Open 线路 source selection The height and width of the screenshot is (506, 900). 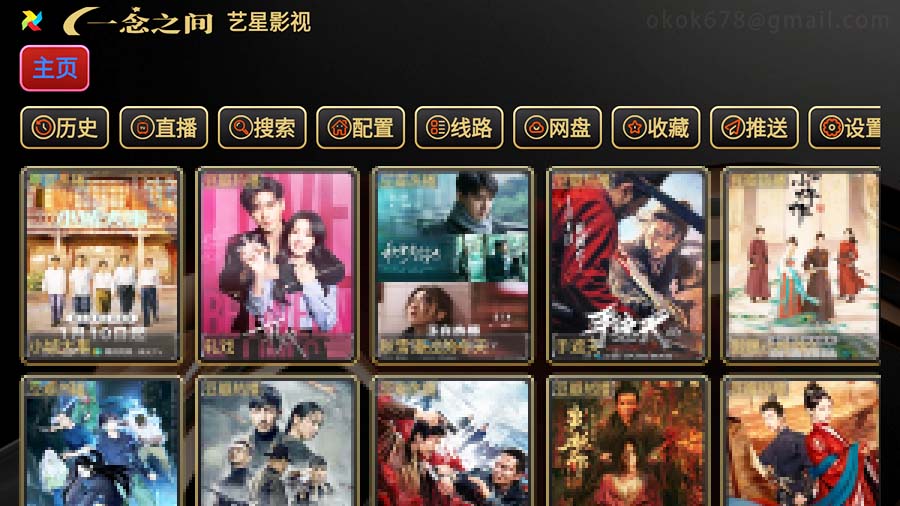coord(459,128)
